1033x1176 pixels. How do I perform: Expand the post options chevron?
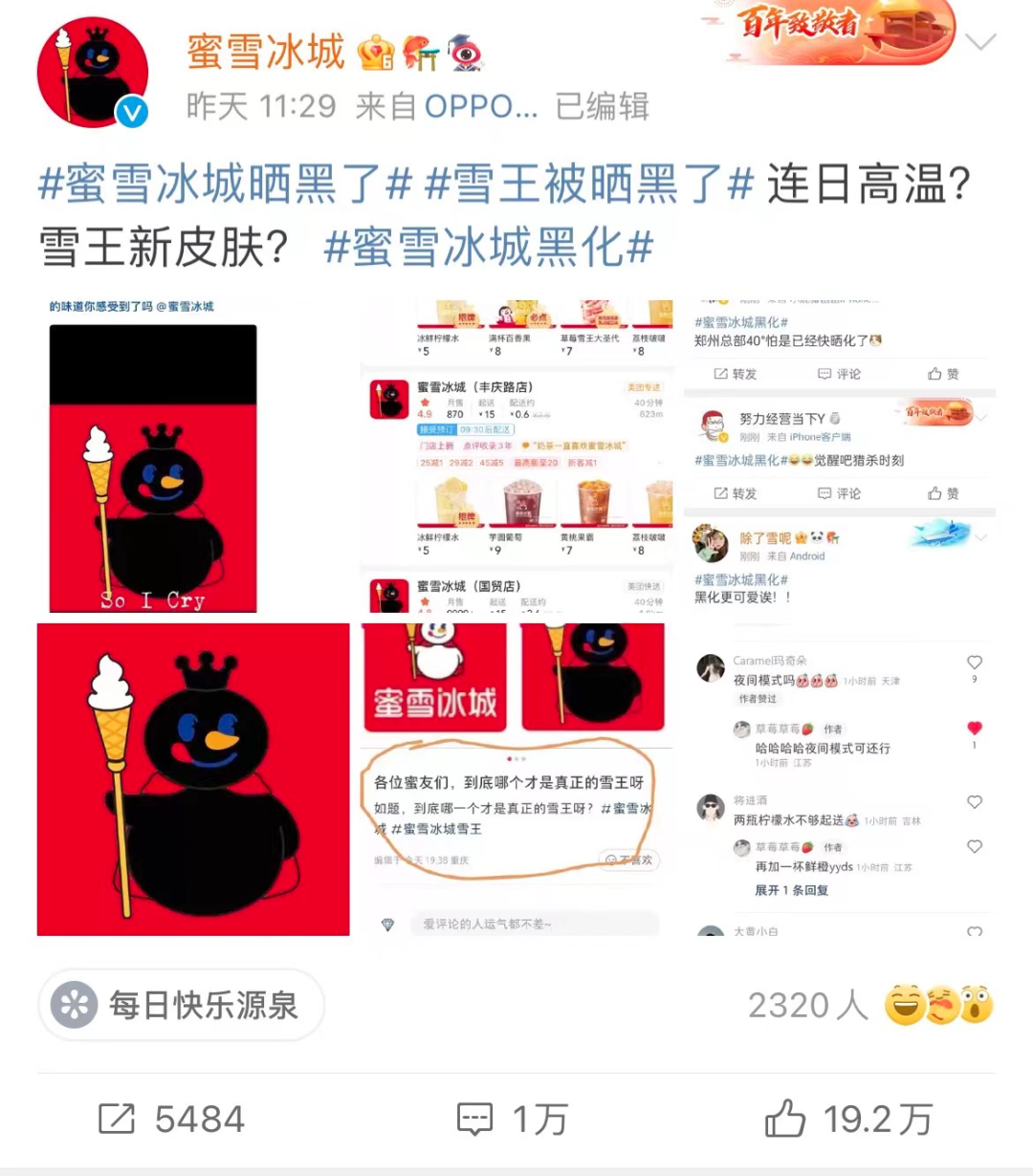[980, 42]
